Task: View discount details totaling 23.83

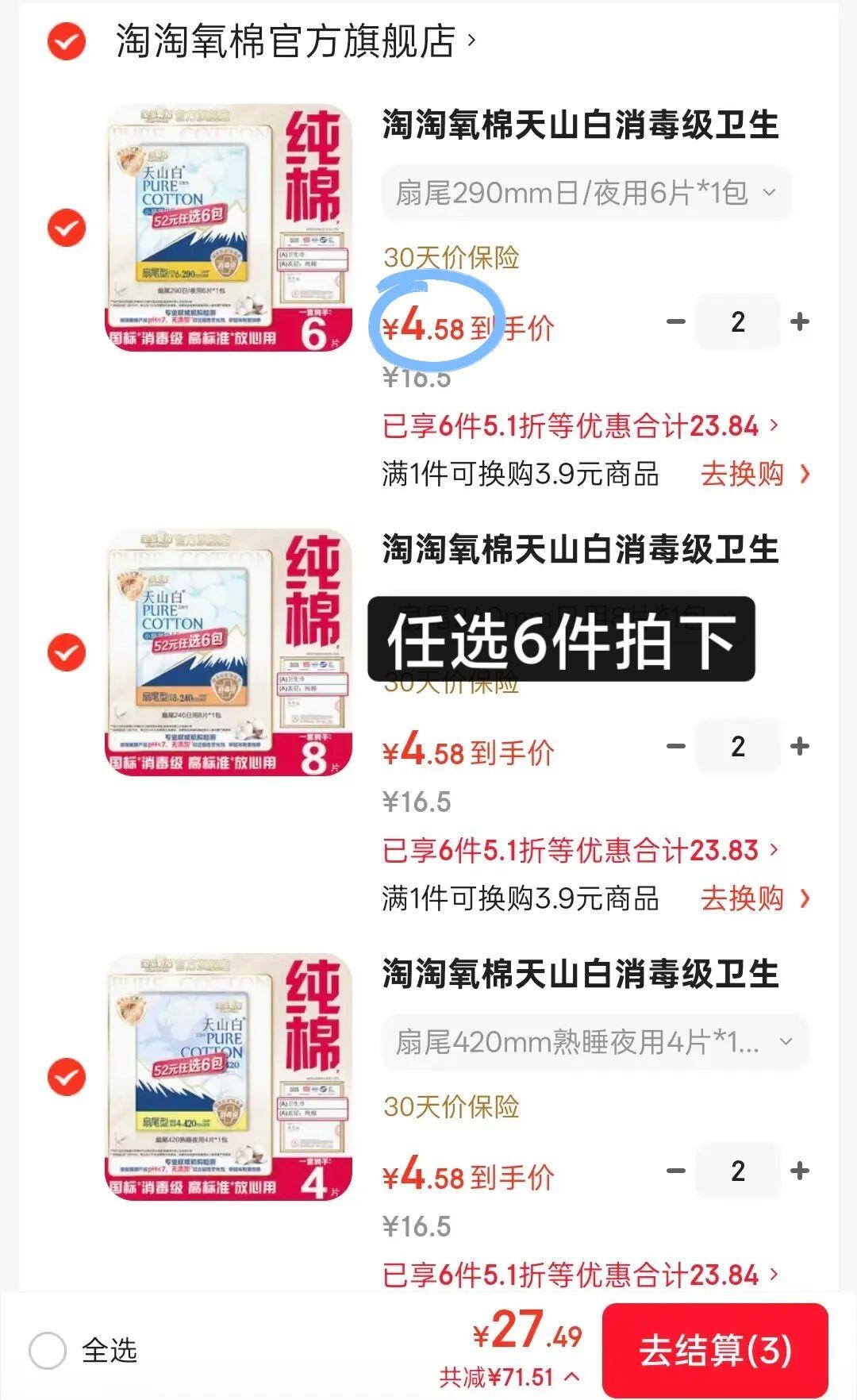Action: pos(580,850)
